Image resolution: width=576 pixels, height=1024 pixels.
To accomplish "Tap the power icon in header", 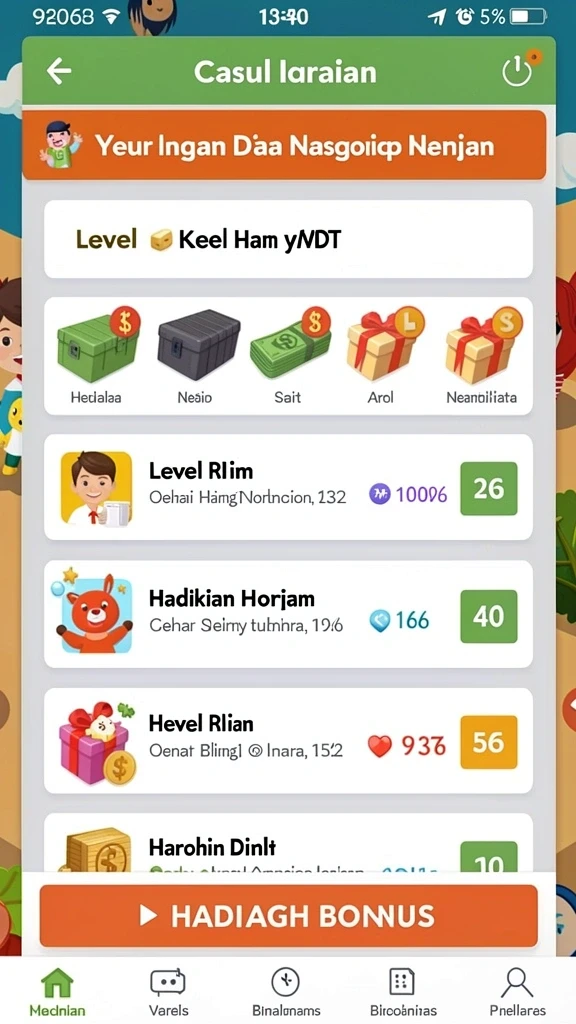I will pos(517,72).
